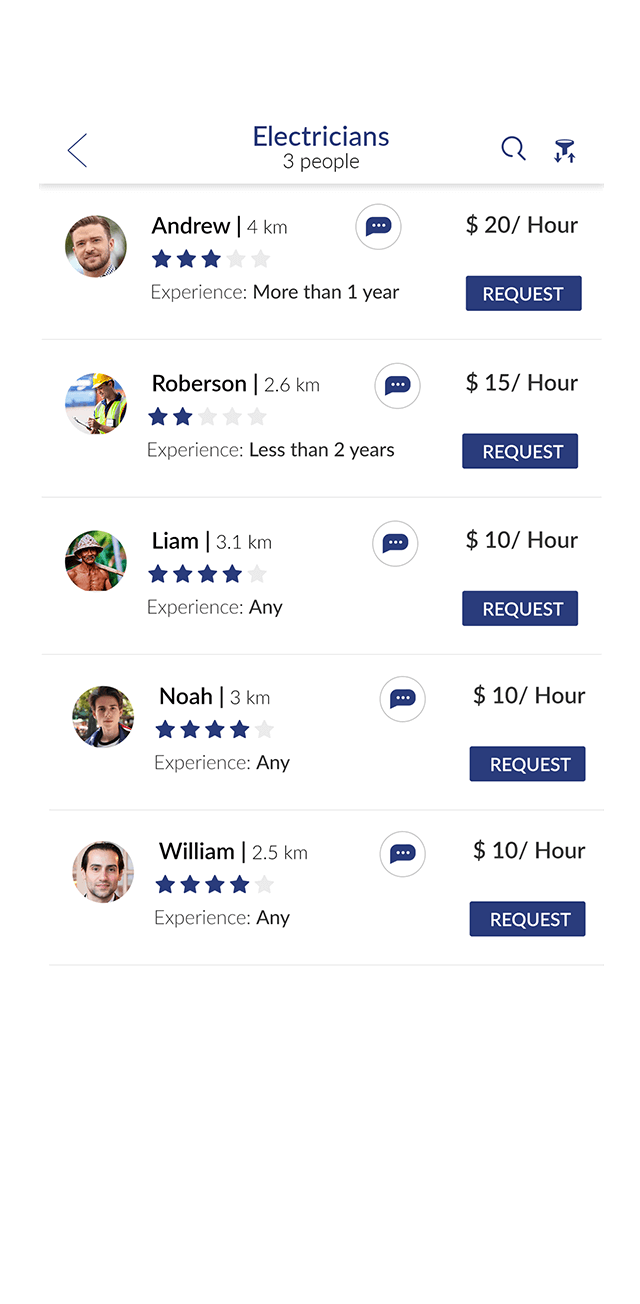The height and width of the screenshot is (1304, 640).
Task: Message Andrew via chat icon
Action: pyautogui.click(x=378, y=227)
